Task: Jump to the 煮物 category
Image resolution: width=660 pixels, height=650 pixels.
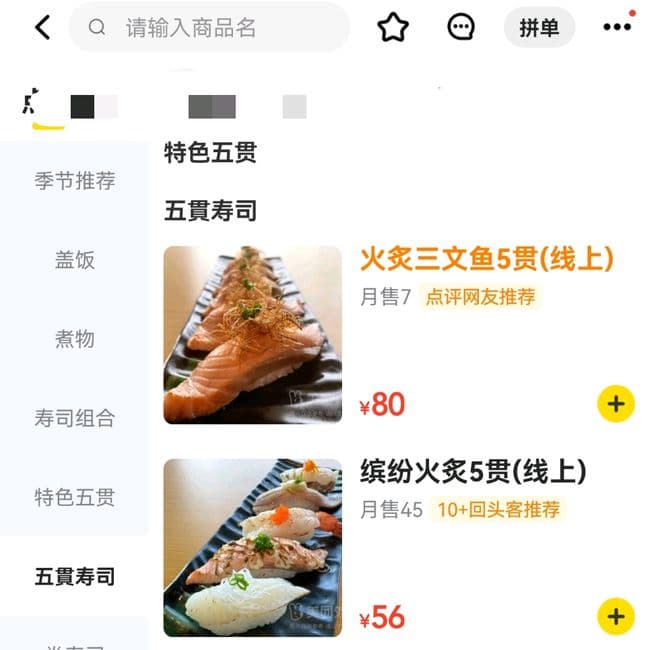Action: coord(75,339)
